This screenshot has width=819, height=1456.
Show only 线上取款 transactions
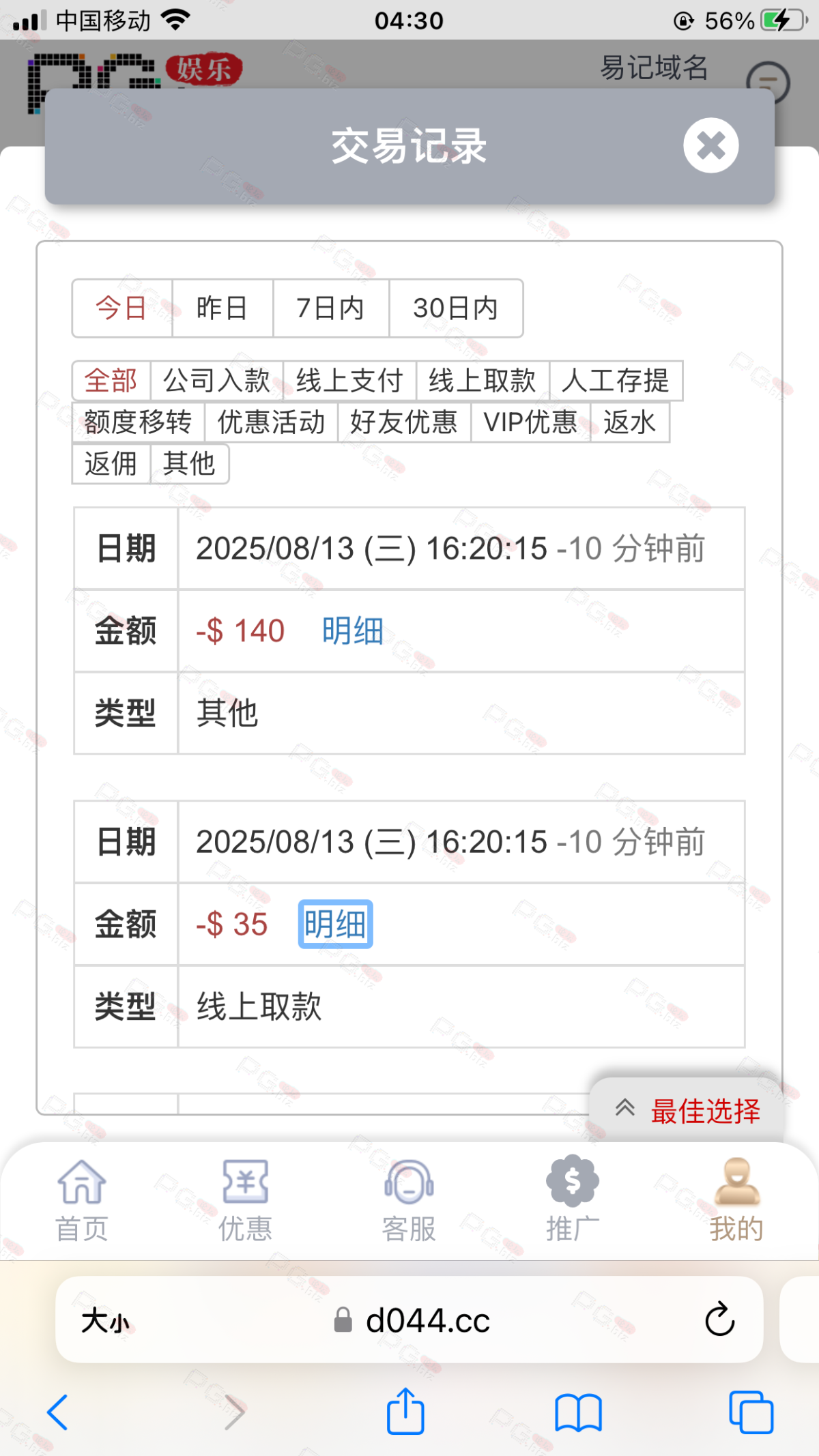tap(482, 381)
